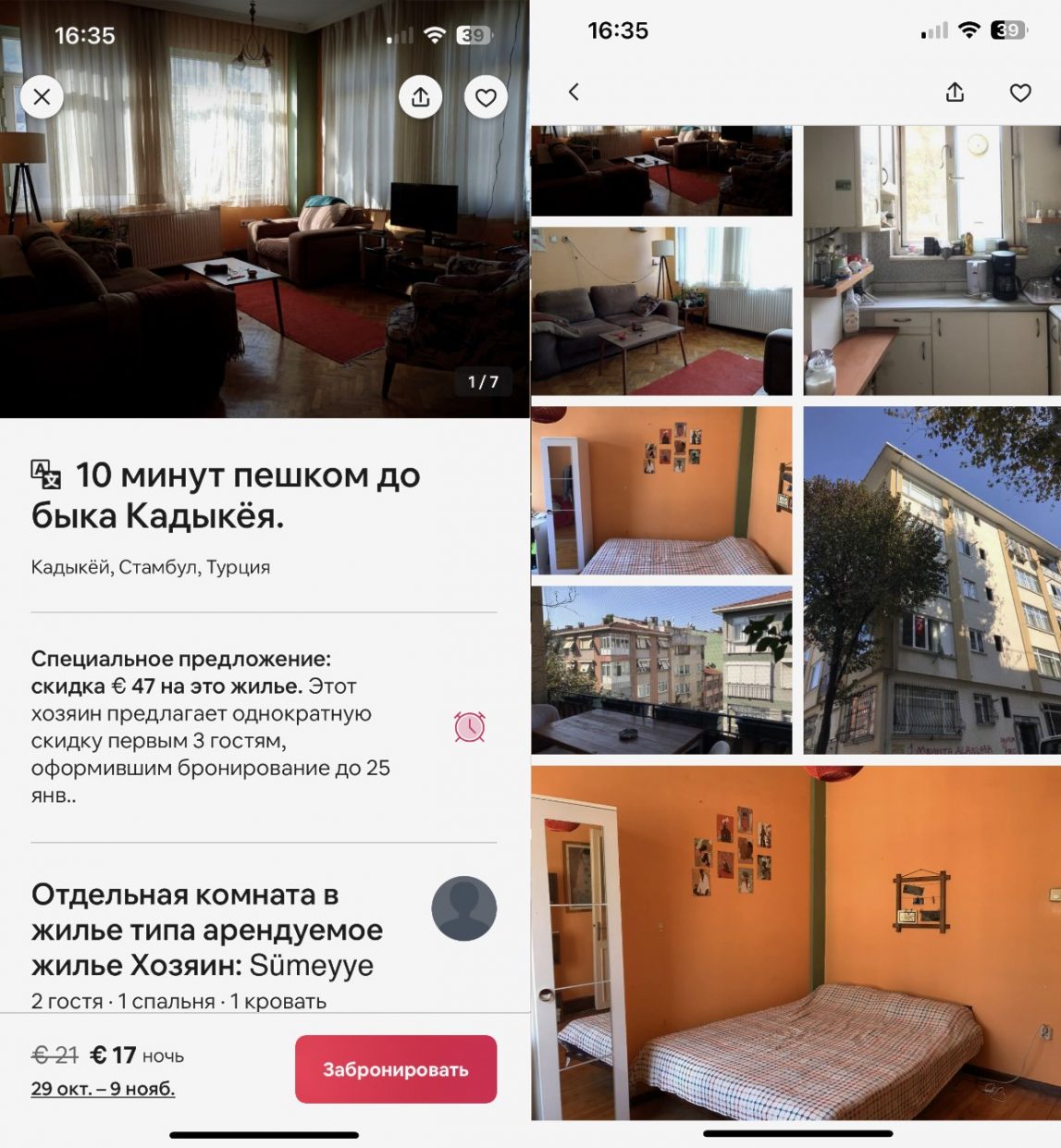Tap the translation icon beside the title
The image size is (1061, 1148).
[45, 475]
